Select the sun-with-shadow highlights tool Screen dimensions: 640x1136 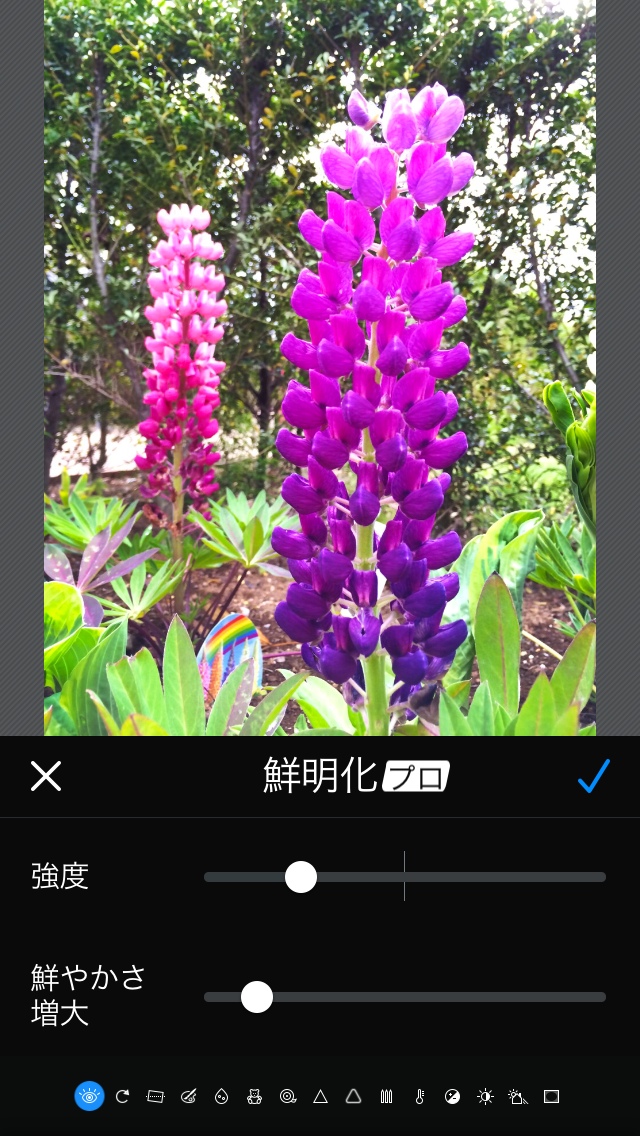518,1096
